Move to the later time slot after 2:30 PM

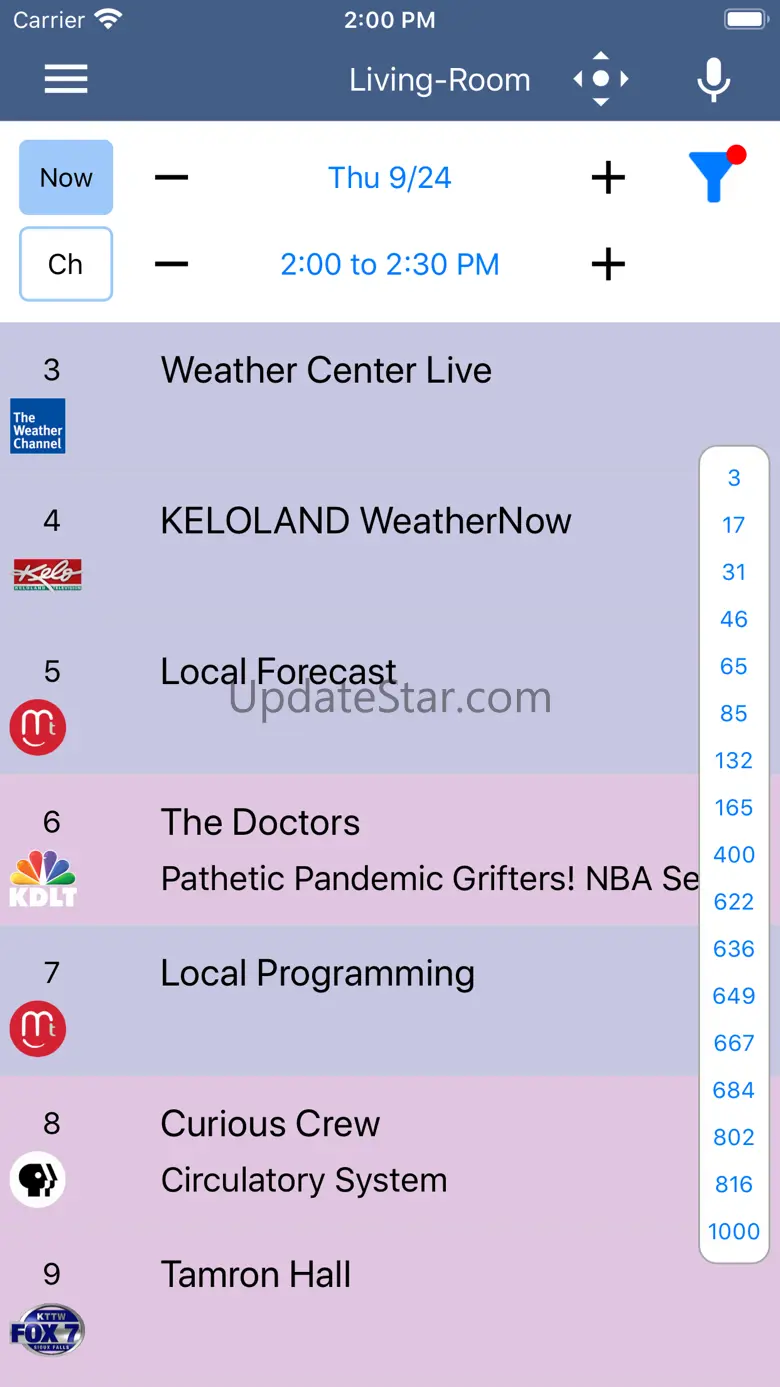(608, 264)
